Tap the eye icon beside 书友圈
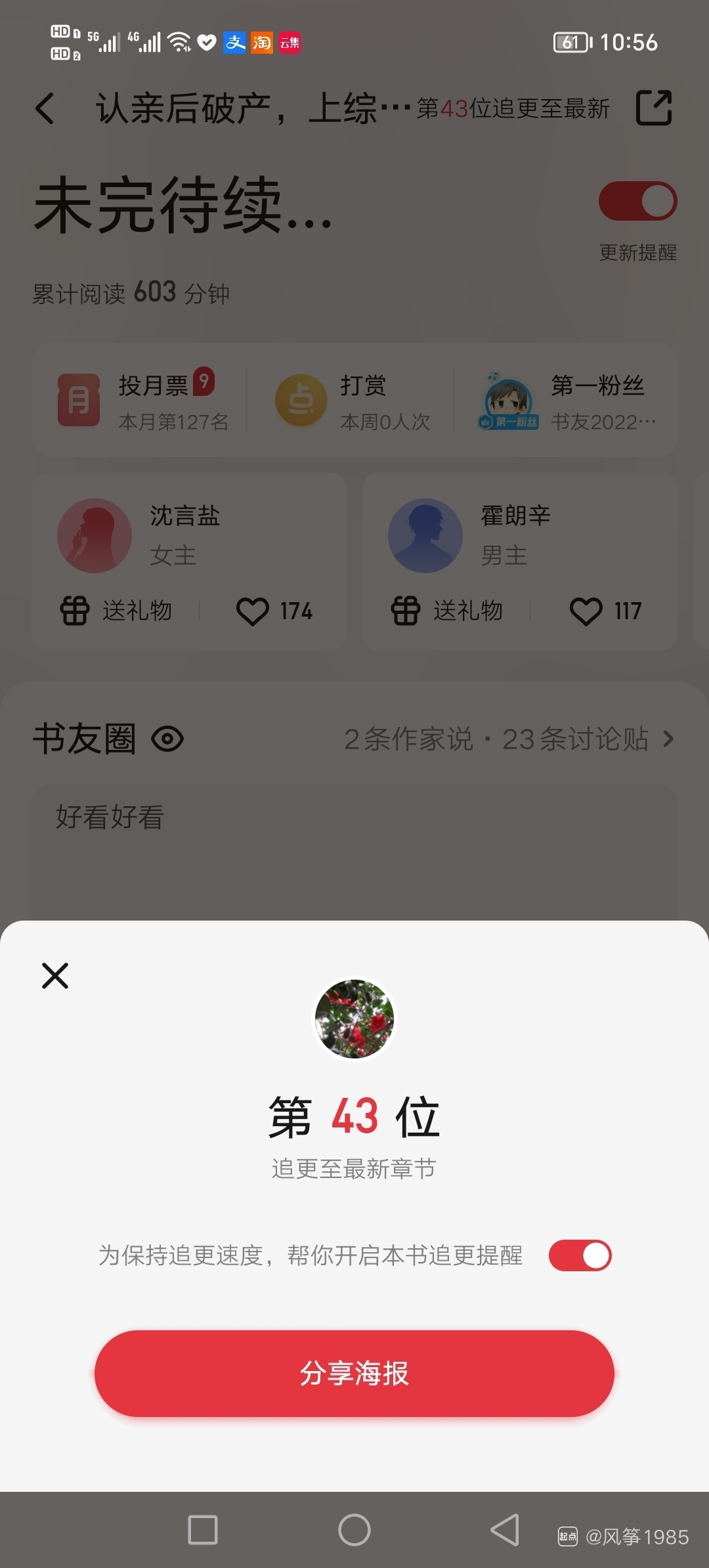709x1568 pixels. point(167,739)
